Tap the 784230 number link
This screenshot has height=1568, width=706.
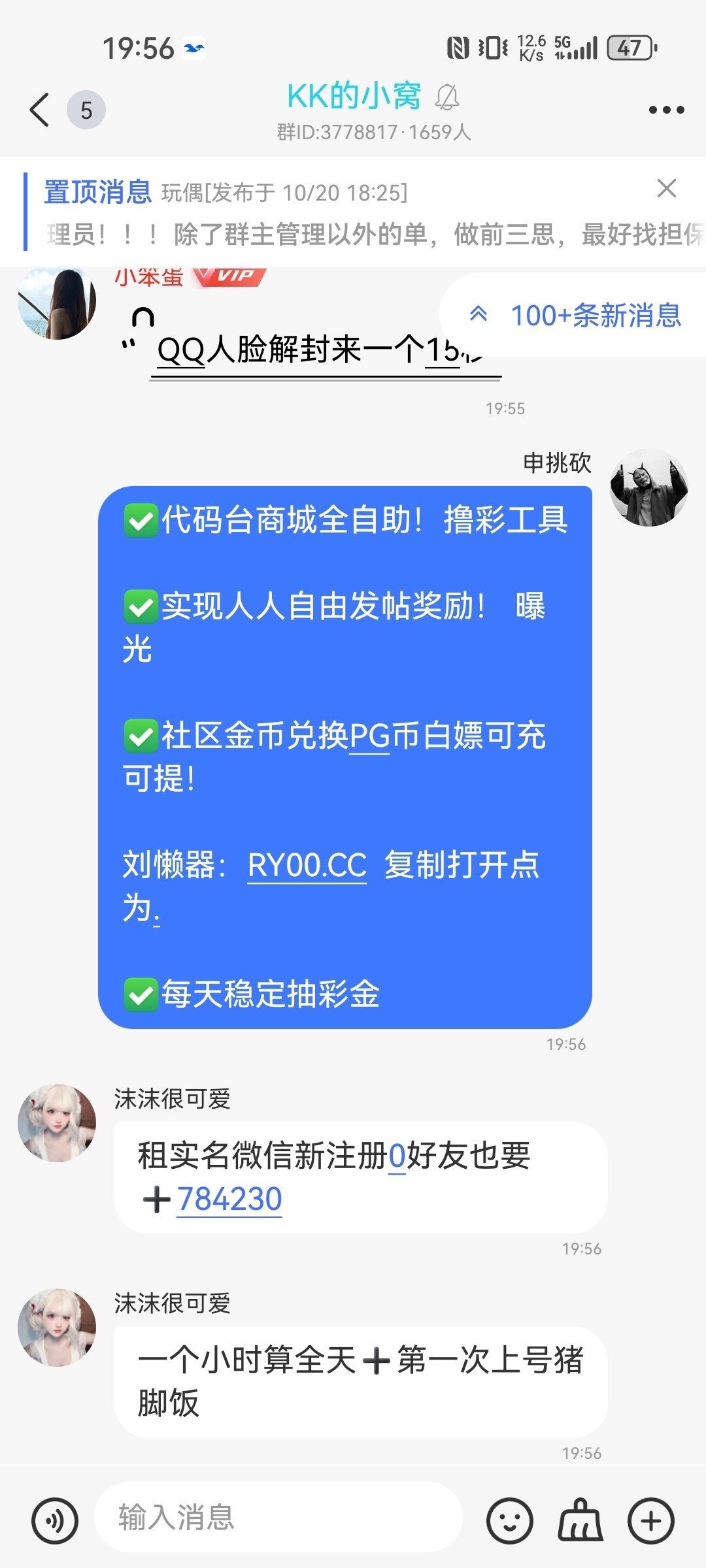point(229,1200)
